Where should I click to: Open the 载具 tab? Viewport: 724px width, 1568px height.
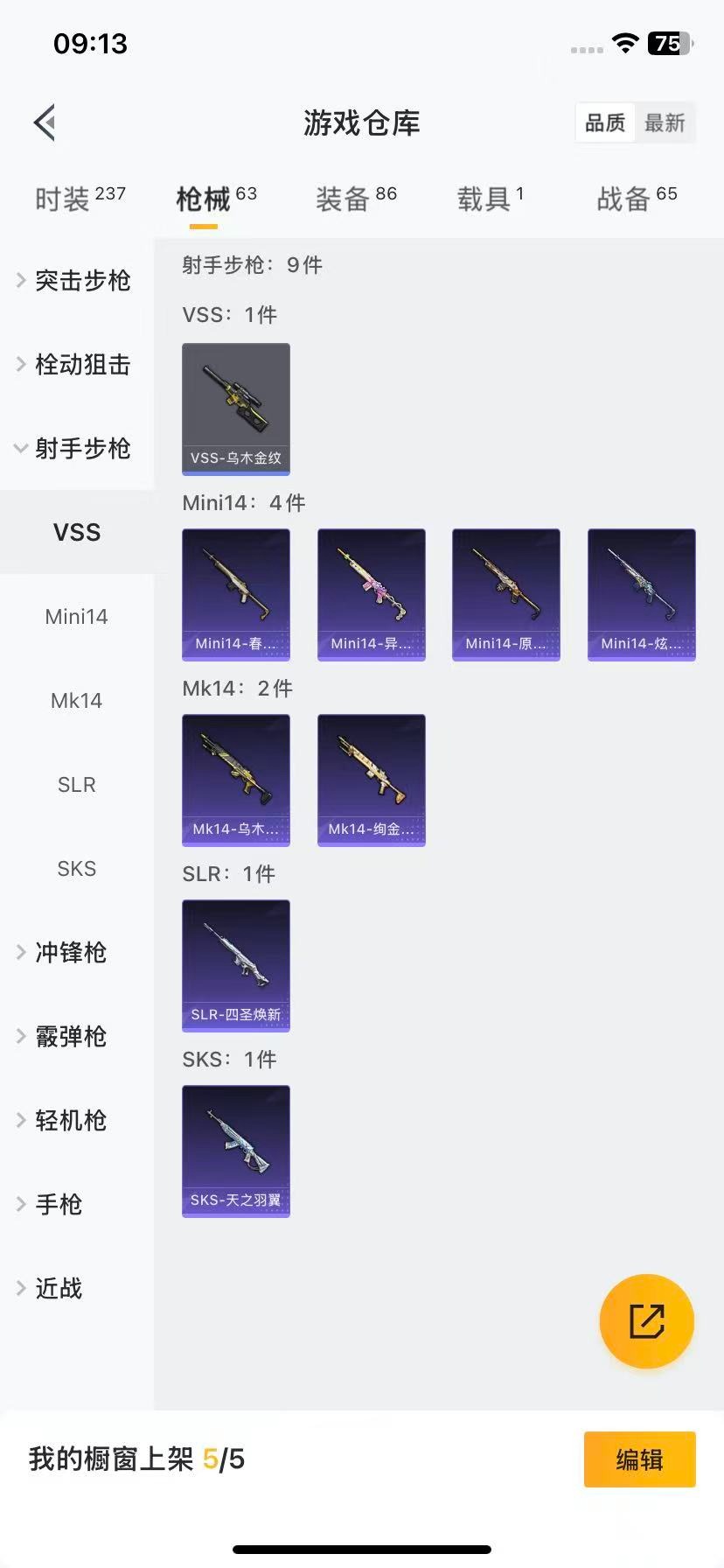(x=490, y=199)
